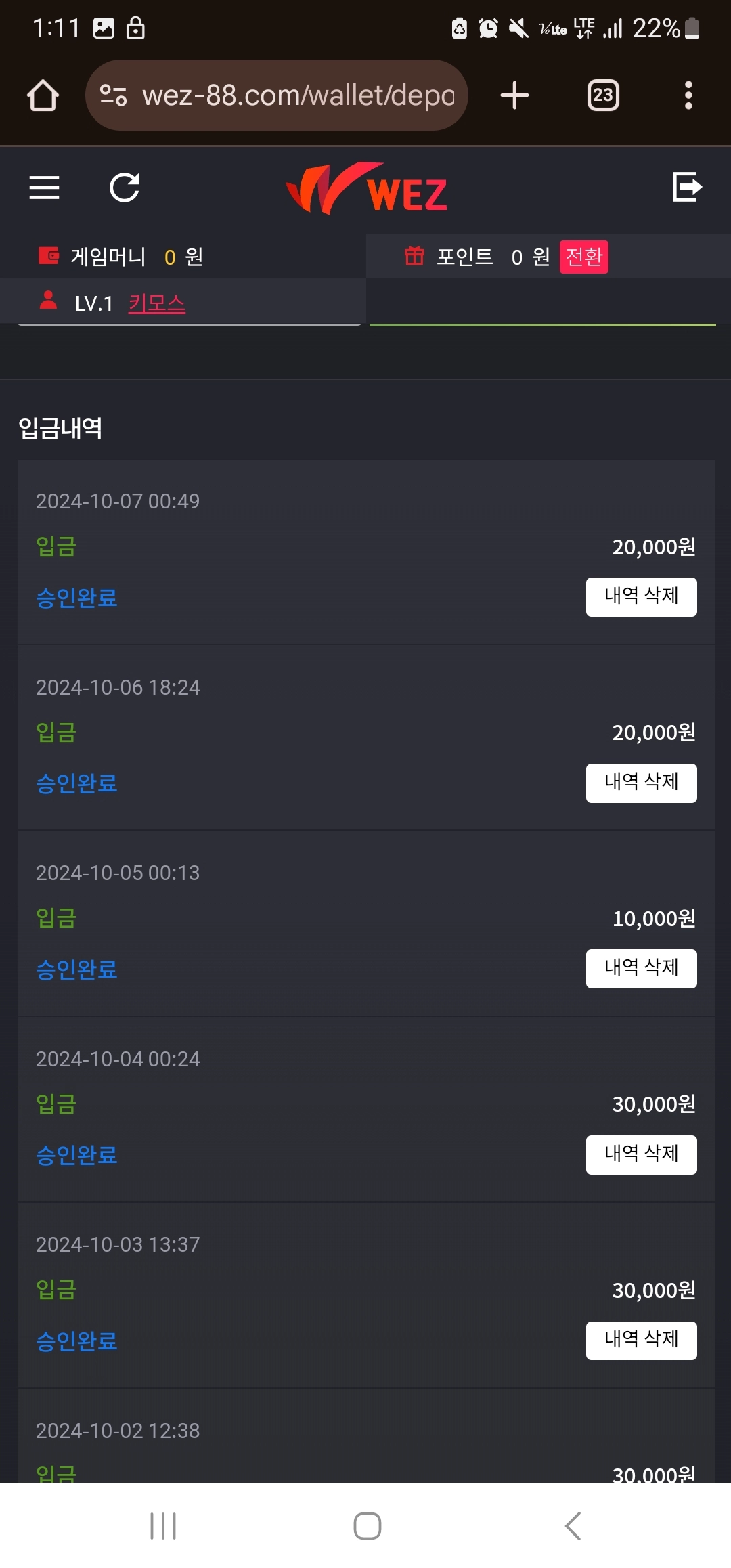This screenshot has width=731, height=1568.
Task: Open the browser overflow menu
Action: click(x=688, y=95)
